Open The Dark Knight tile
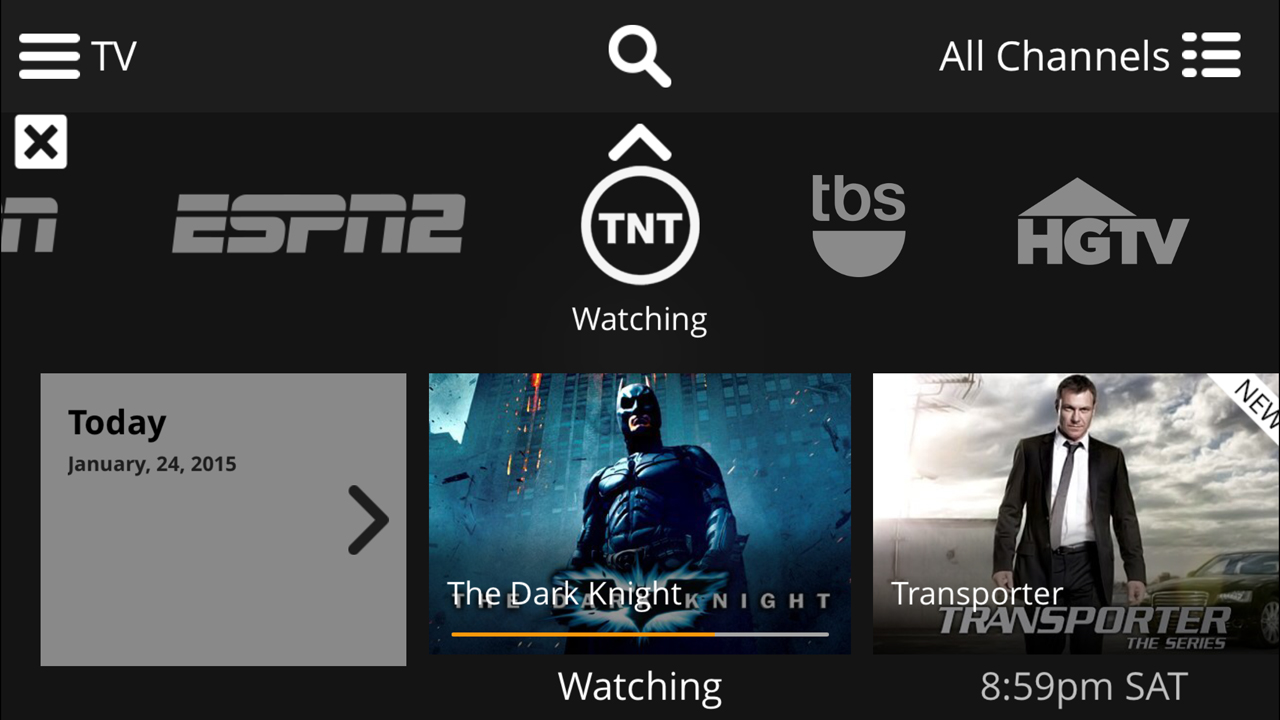This screenshot has width=1280, height=720. pyautogui.click(x=640, y=513)
